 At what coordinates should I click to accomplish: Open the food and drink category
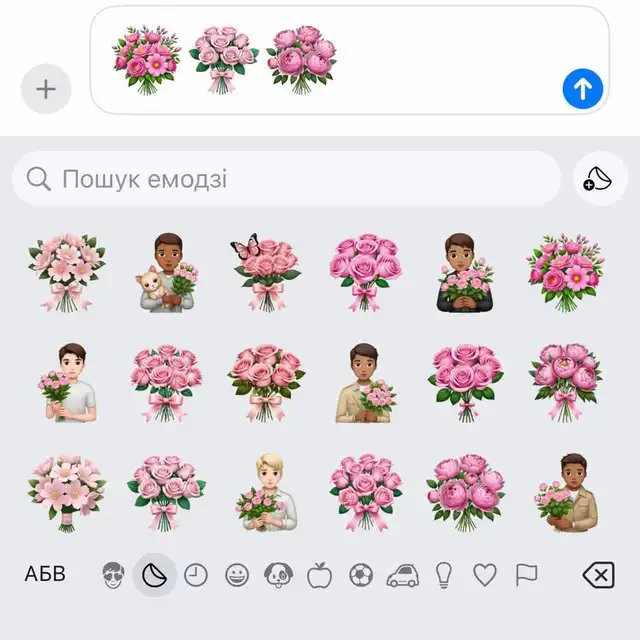tap(319, 574)
